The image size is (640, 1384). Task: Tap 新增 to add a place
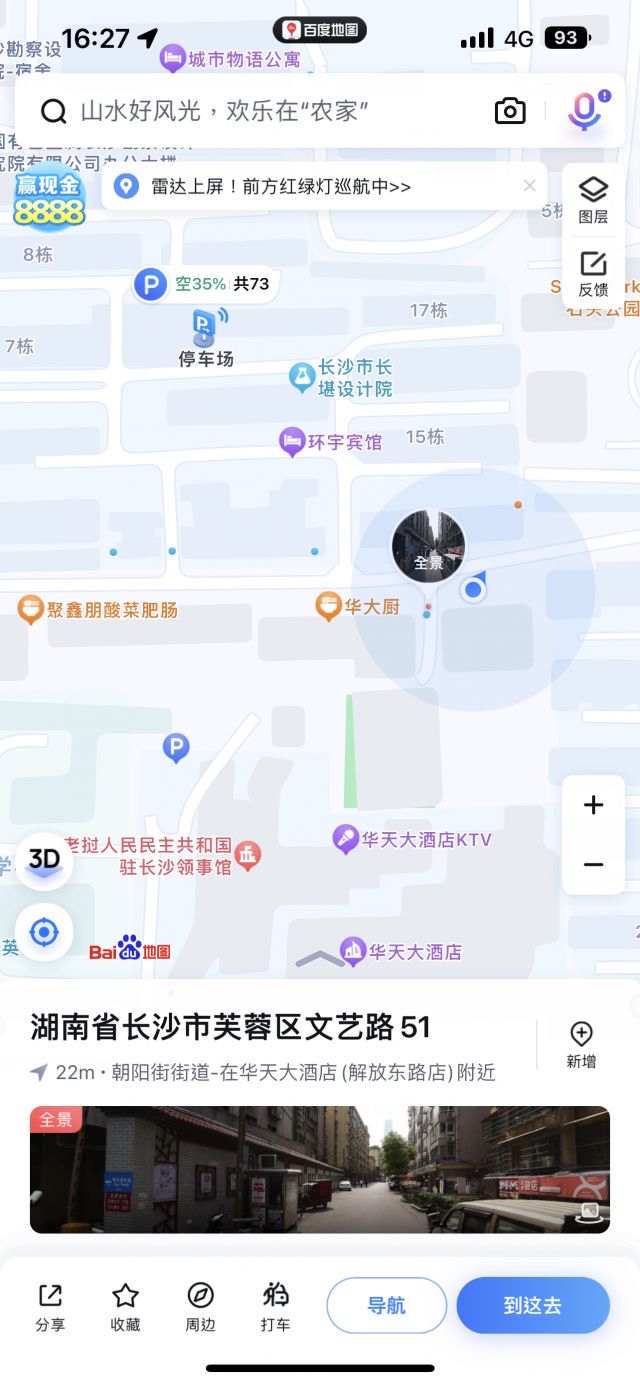click(581, 1045)
